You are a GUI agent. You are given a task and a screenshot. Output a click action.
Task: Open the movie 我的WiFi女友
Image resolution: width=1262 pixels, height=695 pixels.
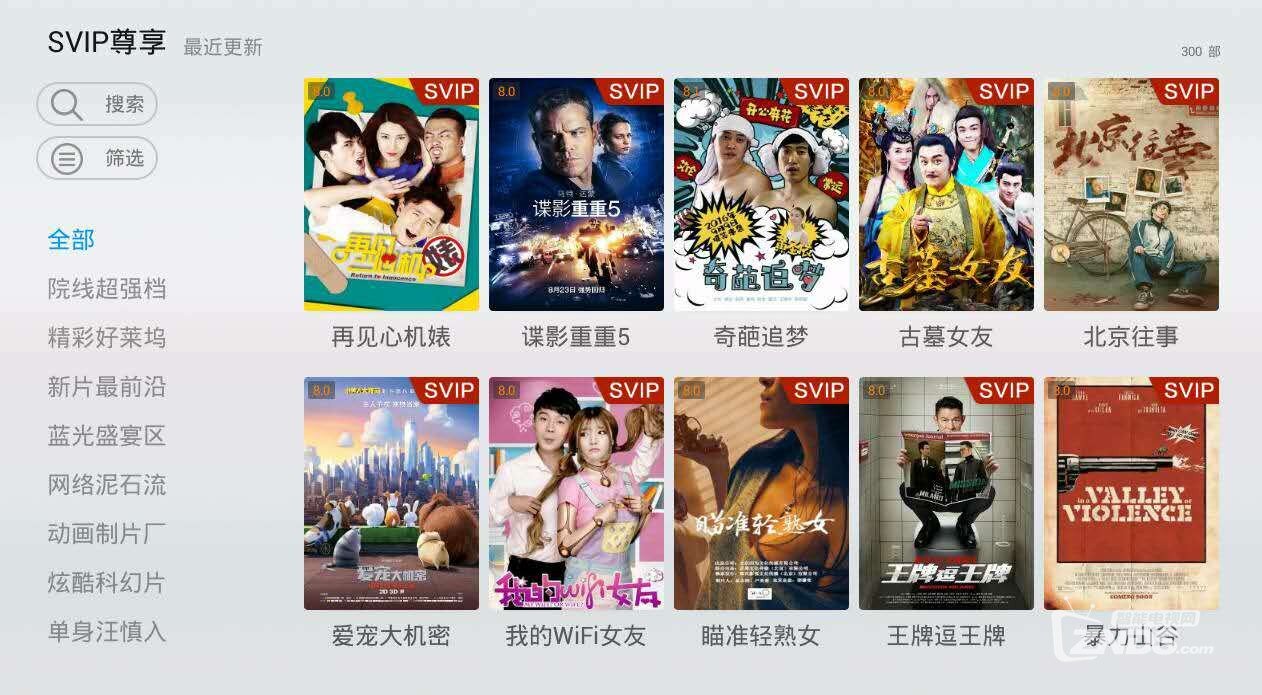tap(576, 494)
